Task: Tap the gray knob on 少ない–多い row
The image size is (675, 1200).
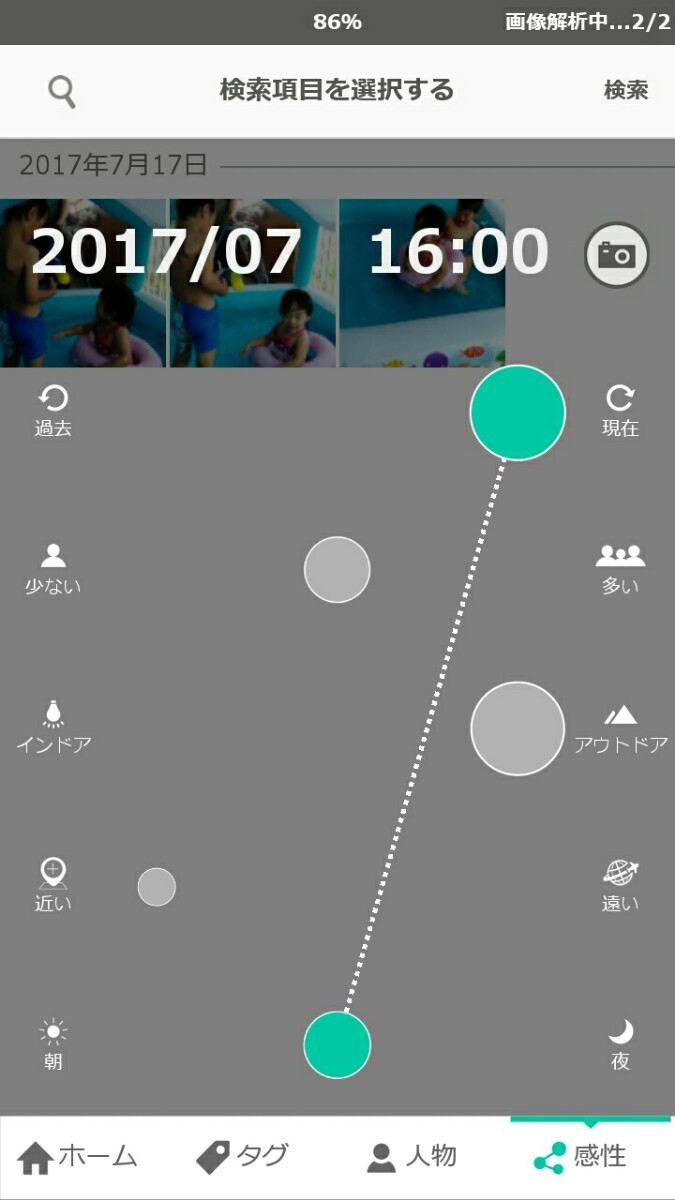Action: coord(337,570)
